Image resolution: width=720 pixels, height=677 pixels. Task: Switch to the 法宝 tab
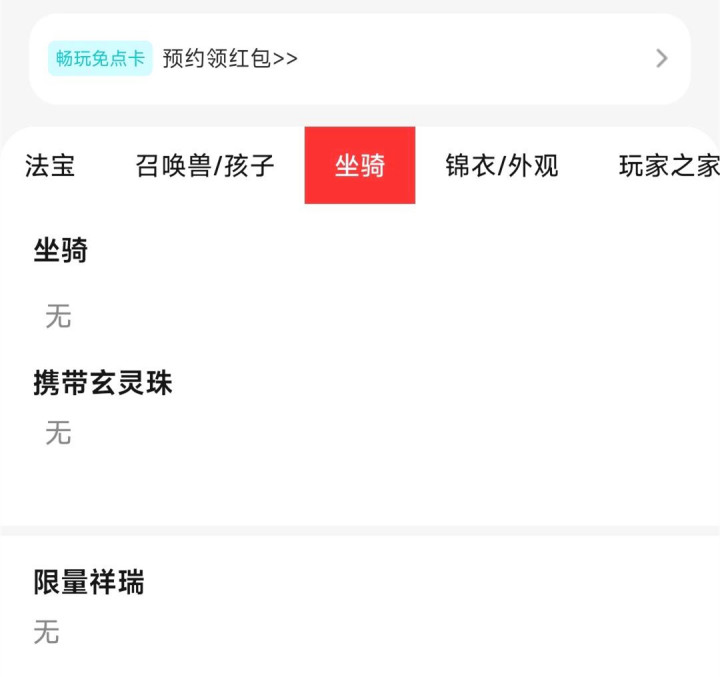click(50, 166)
